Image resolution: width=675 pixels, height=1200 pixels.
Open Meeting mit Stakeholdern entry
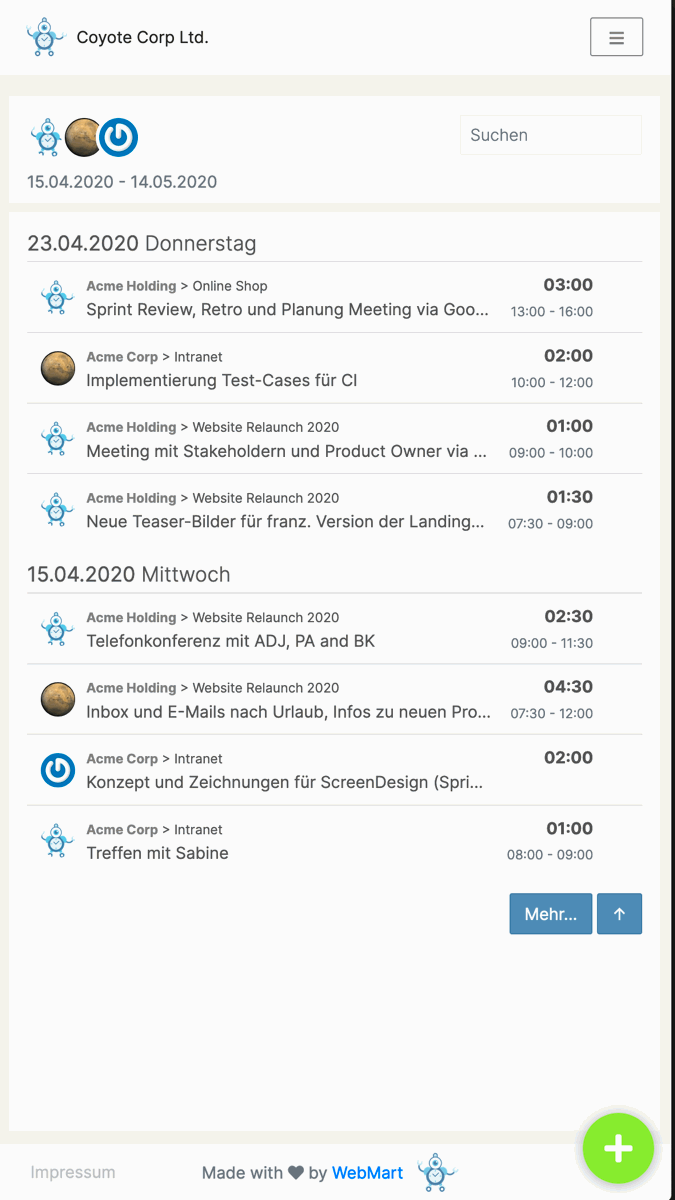tap(287, 451)
